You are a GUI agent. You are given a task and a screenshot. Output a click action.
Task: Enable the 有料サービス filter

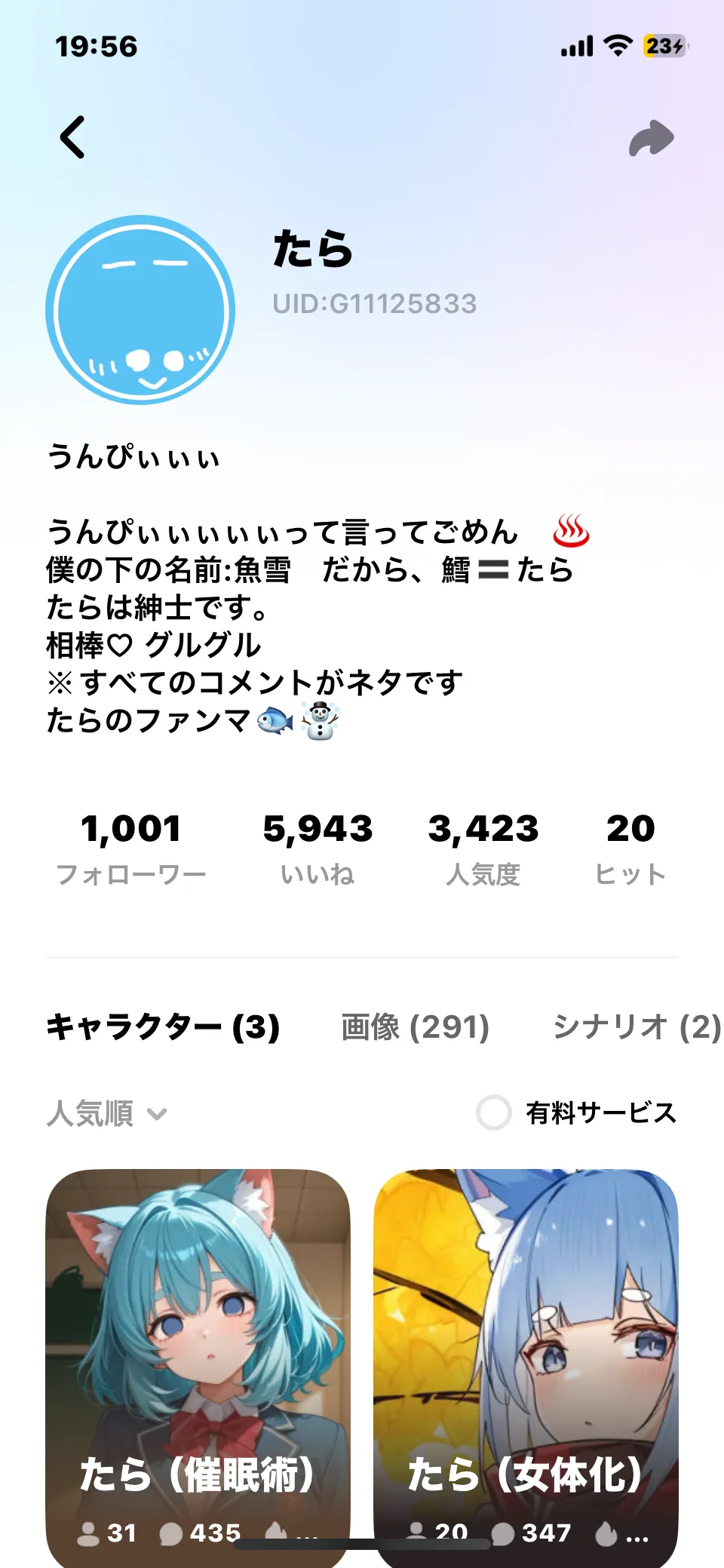(x=494, y=1112)
